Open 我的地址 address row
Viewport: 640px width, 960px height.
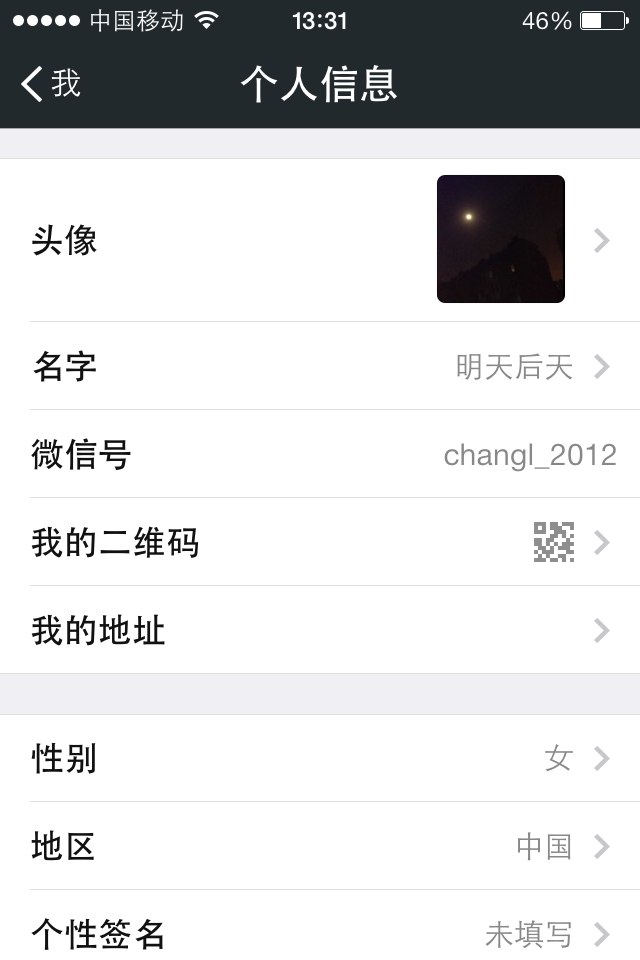pyautogui.click(x=320, y=630)
